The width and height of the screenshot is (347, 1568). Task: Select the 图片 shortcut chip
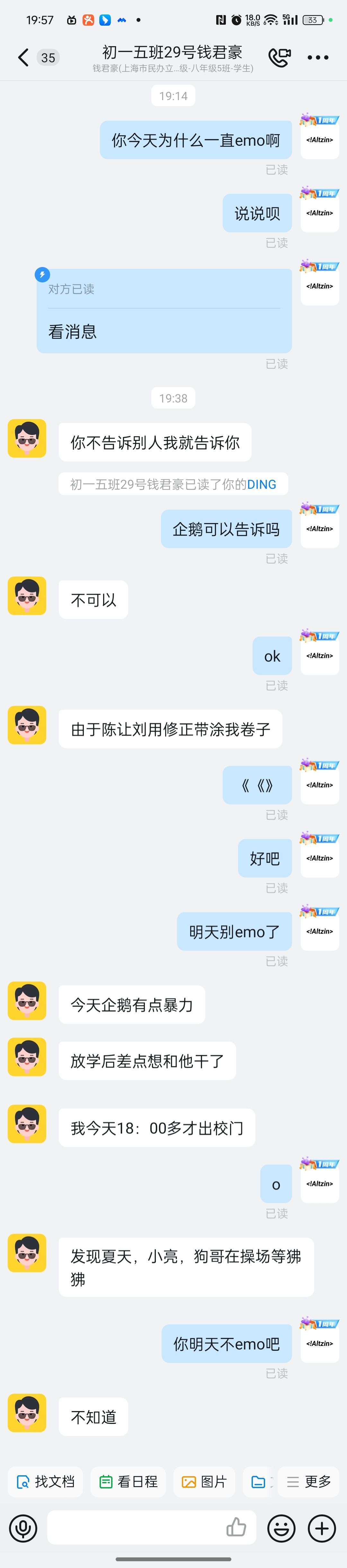(206, 1481)
